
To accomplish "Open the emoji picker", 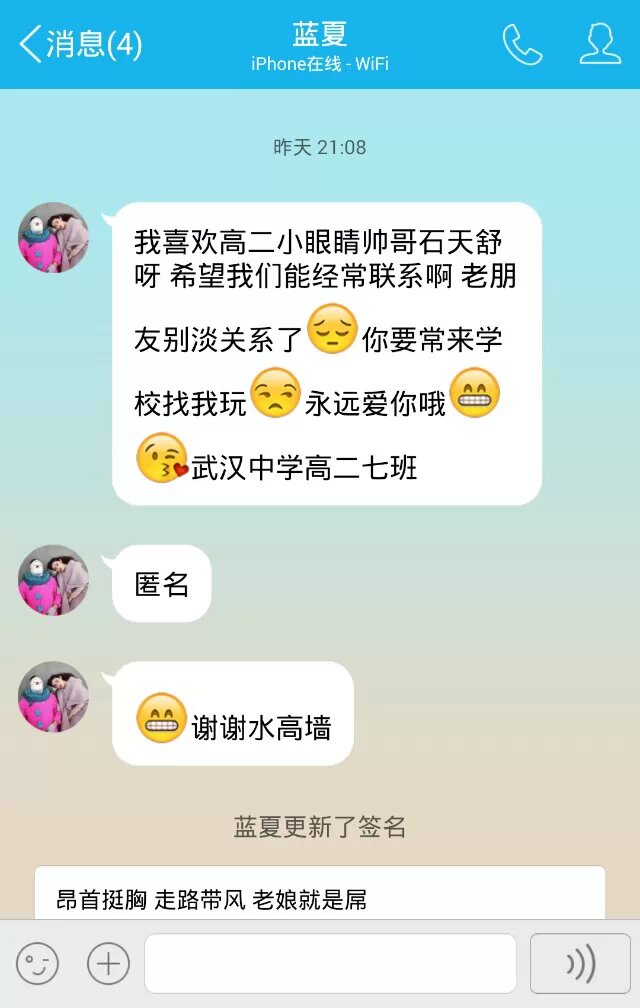I will coord(37,964).
